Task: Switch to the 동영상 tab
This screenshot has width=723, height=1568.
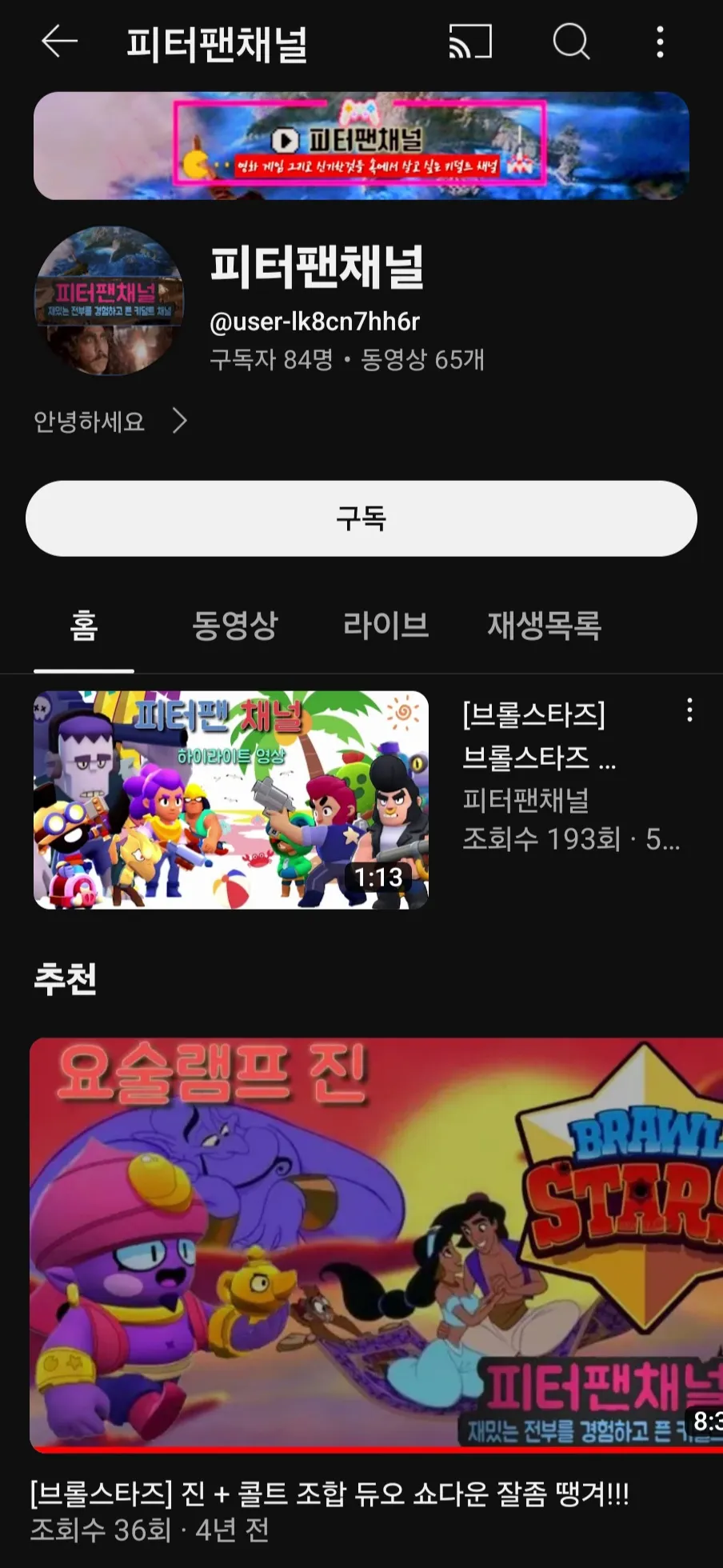Action: pyautogui.click(x=234, y=627)
